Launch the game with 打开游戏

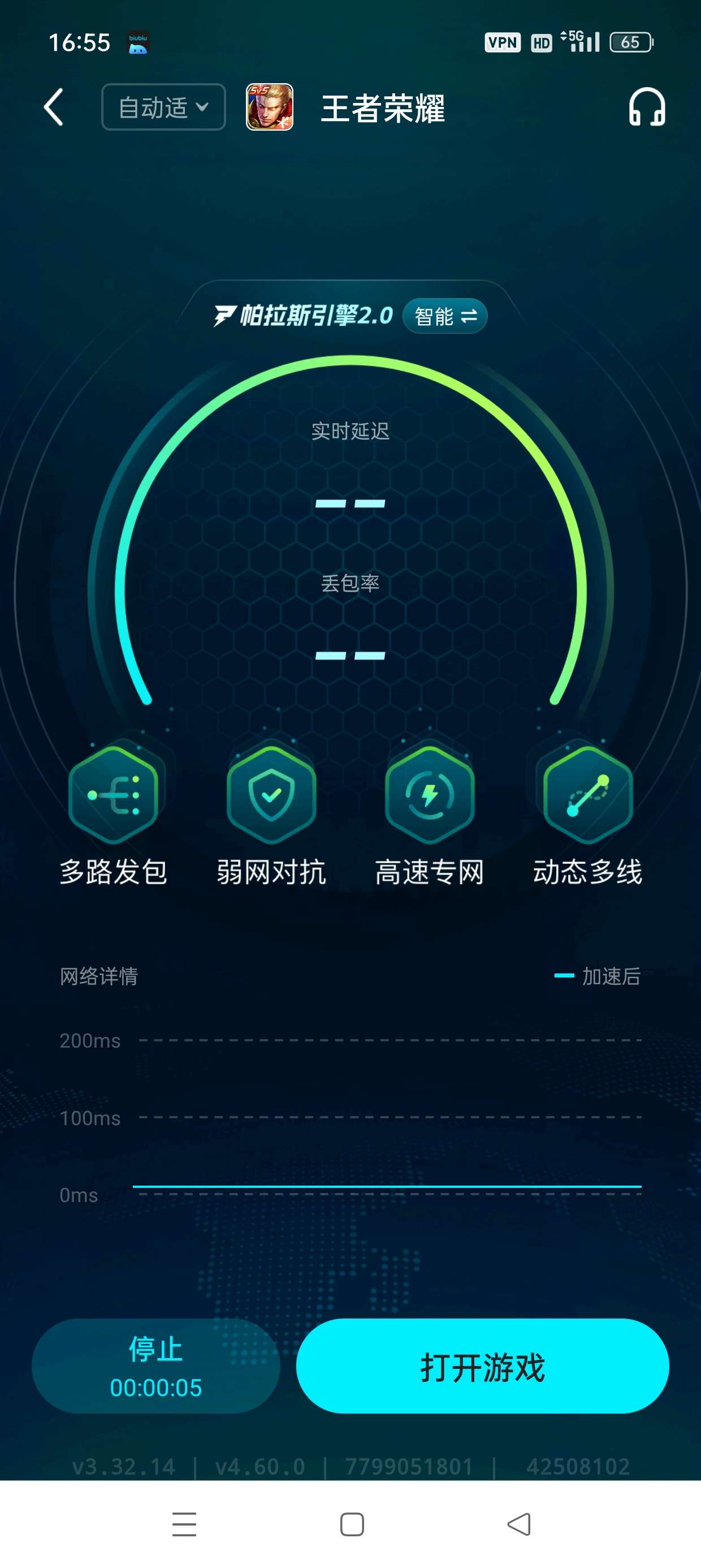pyautogui.click(x=482, y=1365)
